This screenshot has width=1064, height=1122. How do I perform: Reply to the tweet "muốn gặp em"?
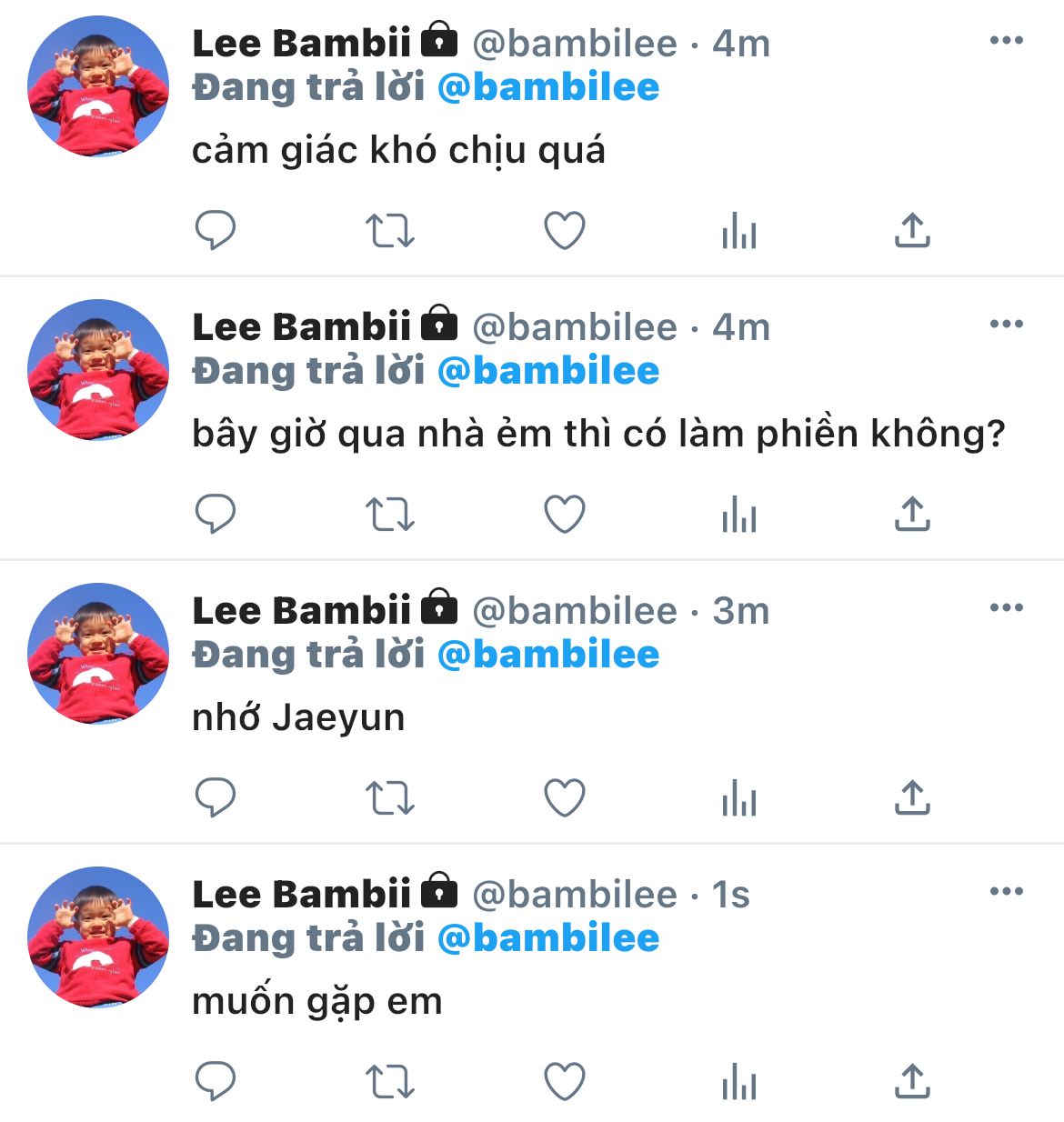(216, 1081)
